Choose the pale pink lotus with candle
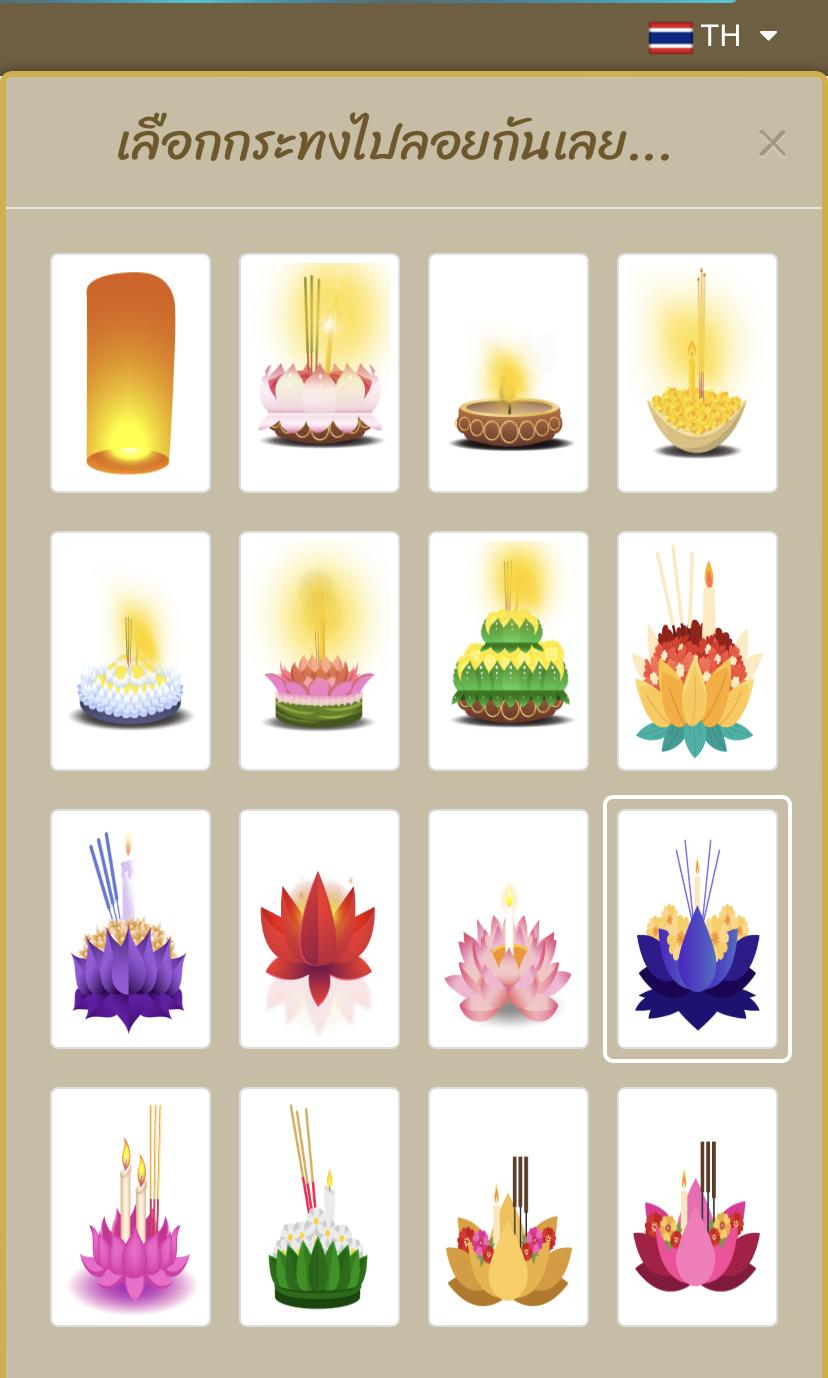This screenshot has width=828, height=1378. point(509,929)
